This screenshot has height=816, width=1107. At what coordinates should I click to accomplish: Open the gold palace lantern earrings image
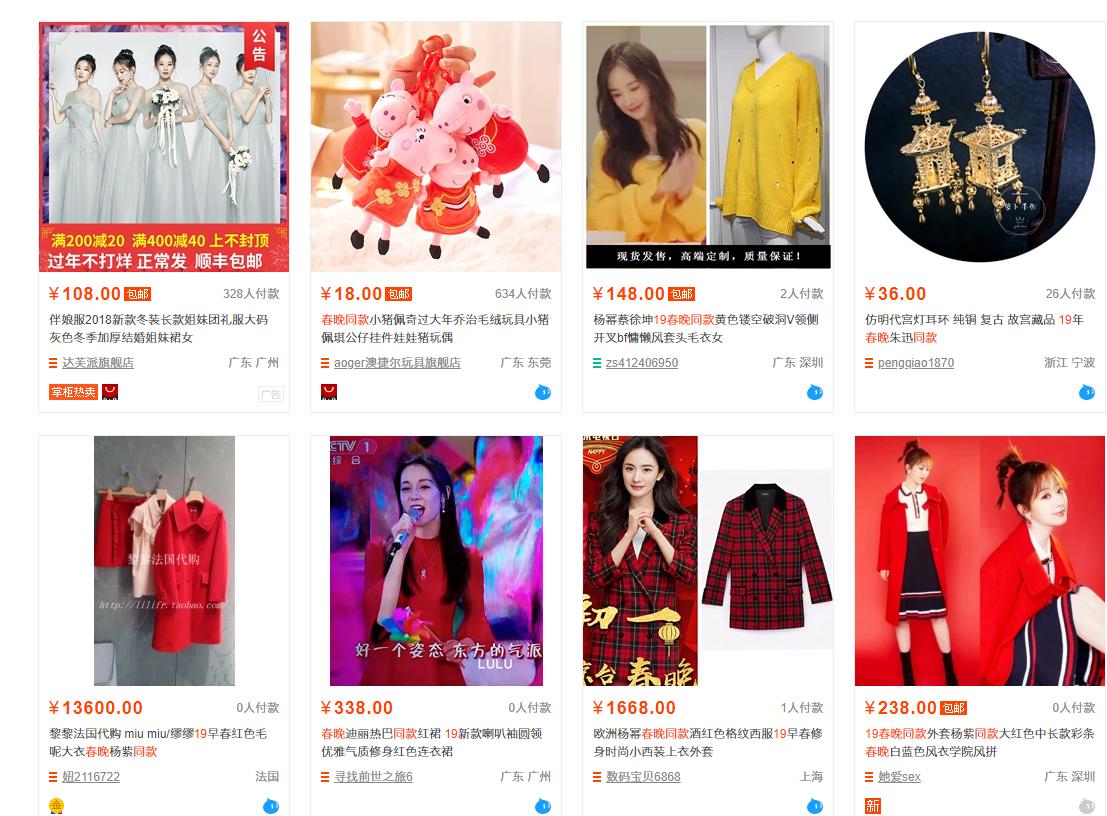980,147
